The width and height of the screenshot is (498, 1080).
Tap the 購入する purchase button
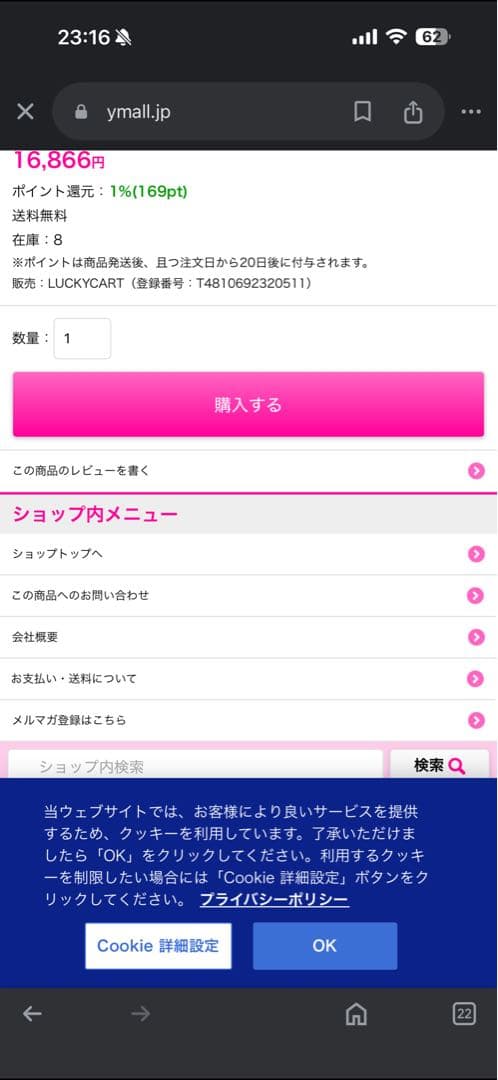pos(249,404)
